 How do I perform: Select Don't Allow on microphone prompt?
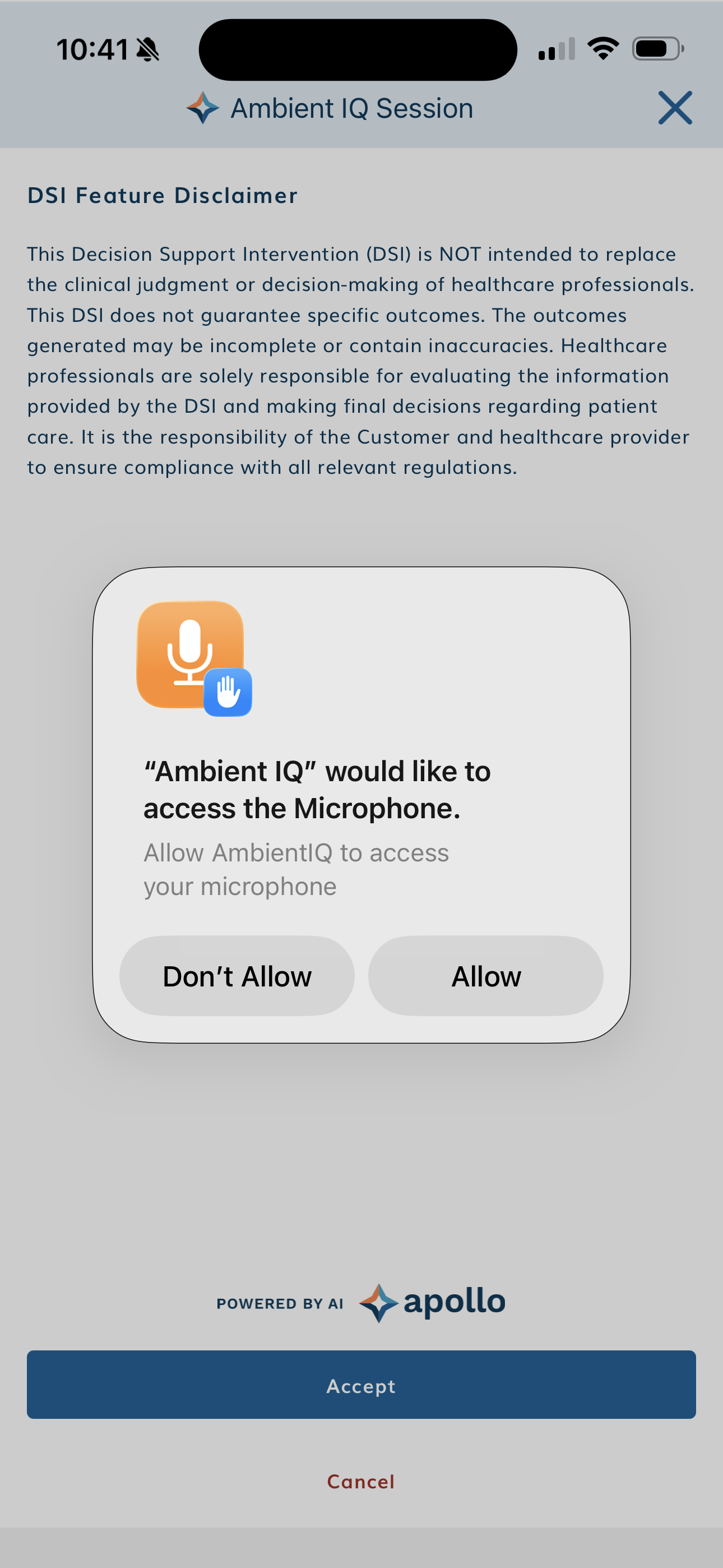(x=237, y=976)
